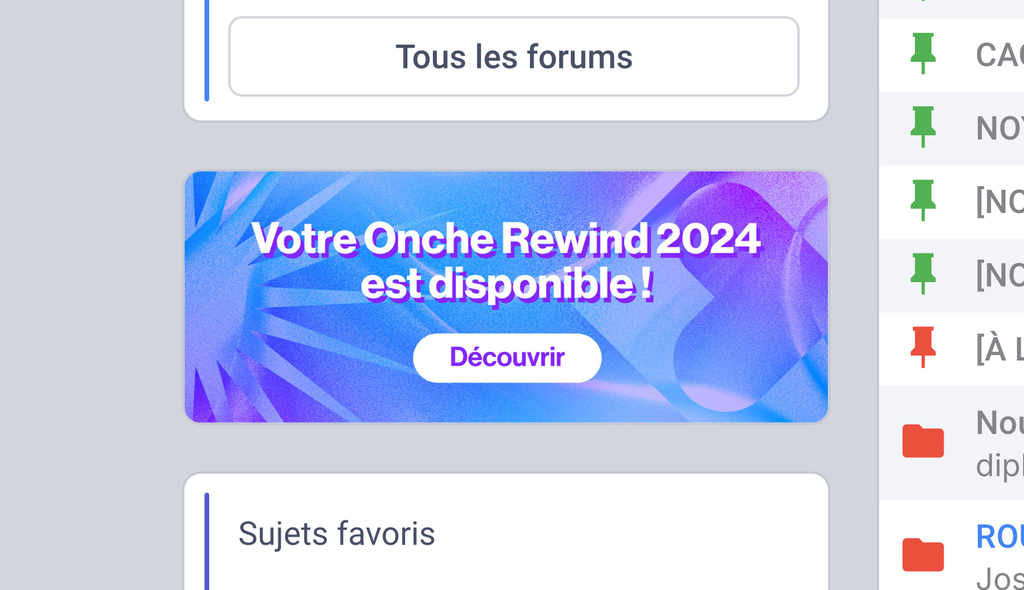Tap Découvrir on the Onche Rewind banner
Screen dimensions: 1024x590
pyautogui.click(x=507, y=358)
